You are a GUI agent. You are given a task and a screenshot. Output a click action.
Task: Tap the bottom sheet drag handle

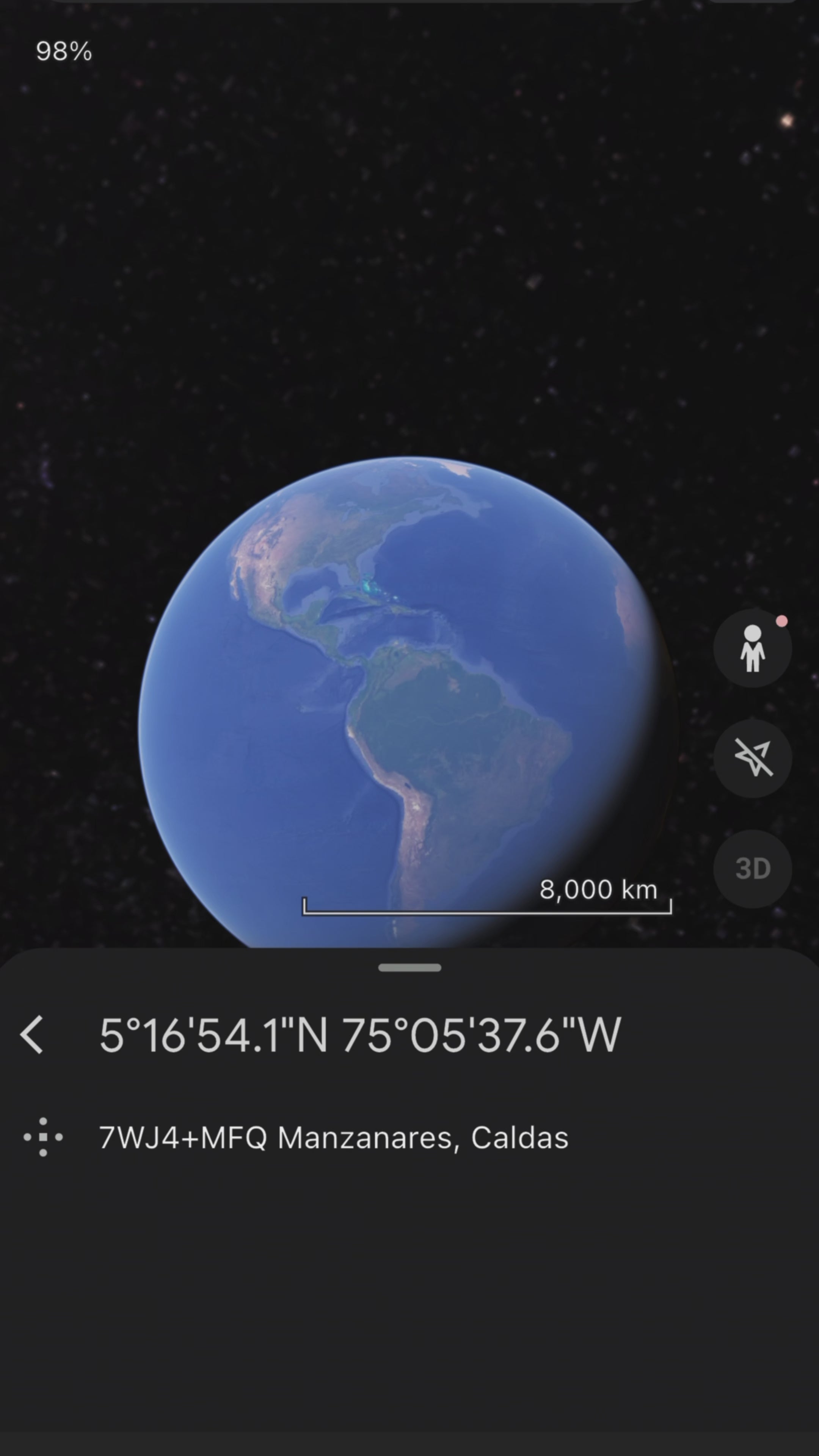[x=409, y=968]
